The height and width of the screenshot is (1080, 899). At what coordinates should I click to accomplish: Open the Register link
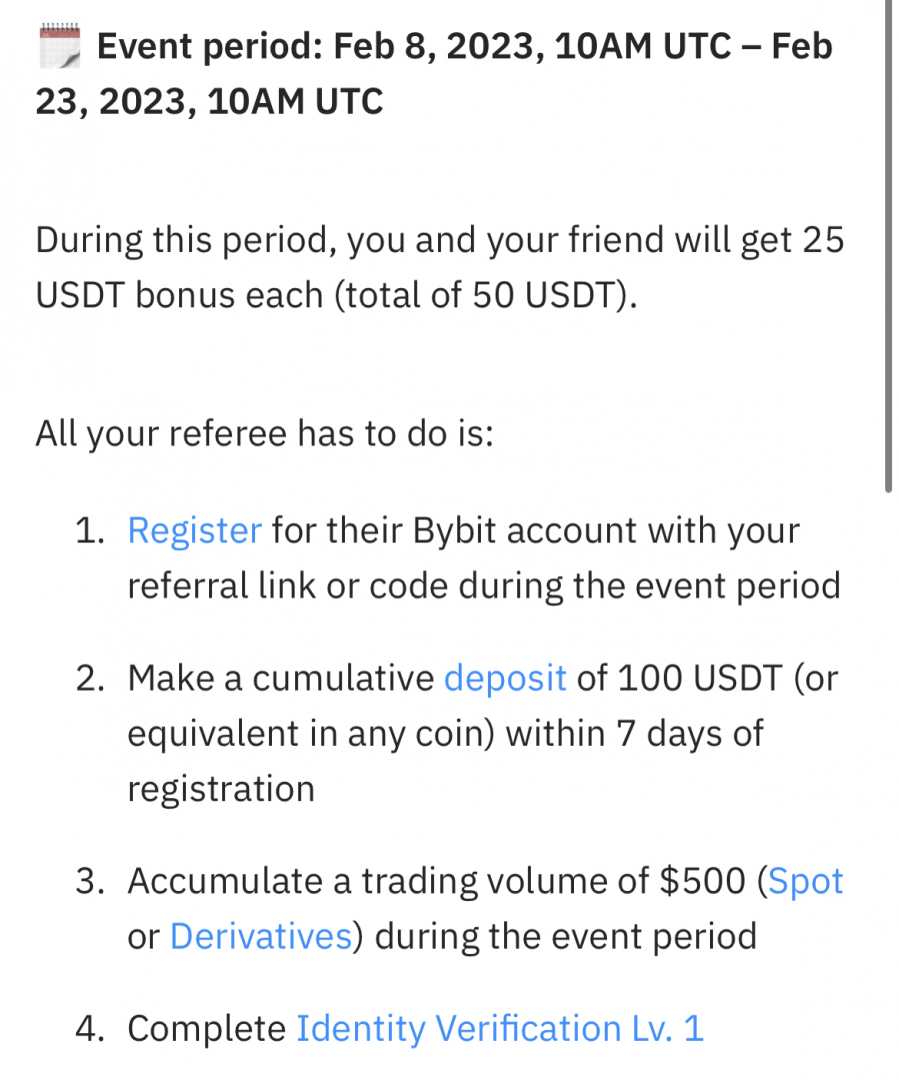[194, 530]
